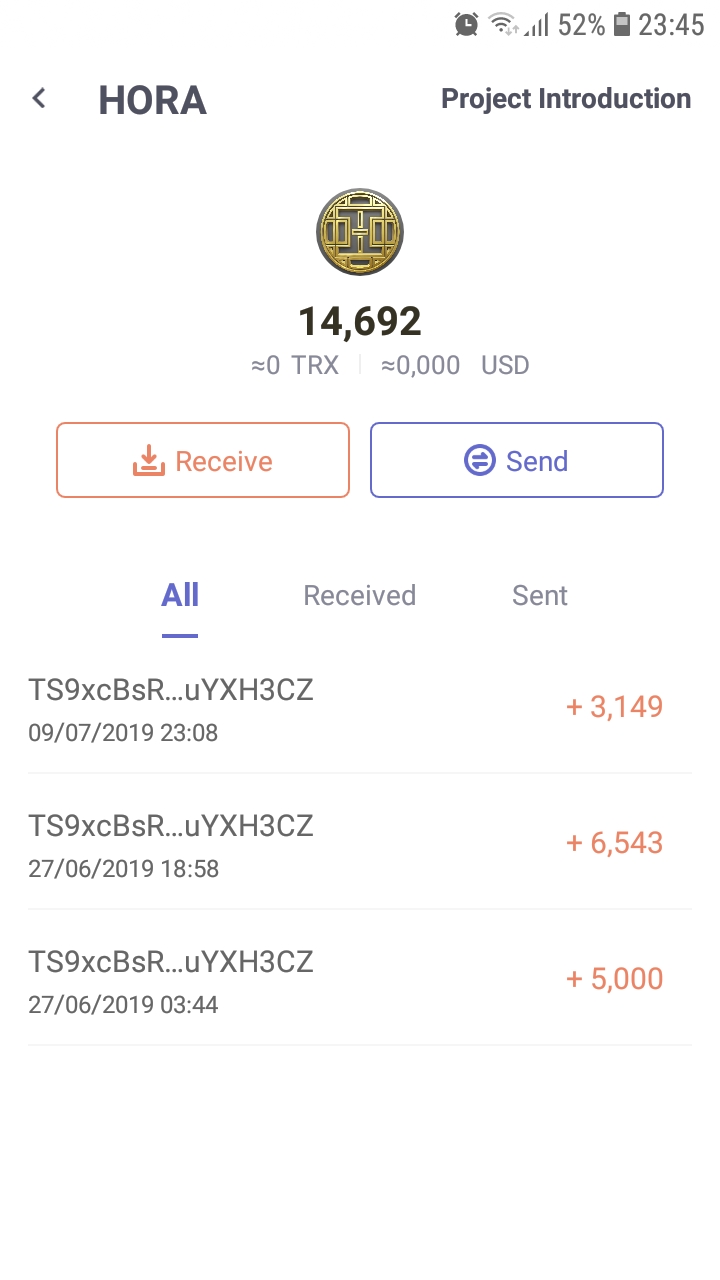Open the +5,000 transaction at 03:44
Screen dimensions: 720x1280
360,979
